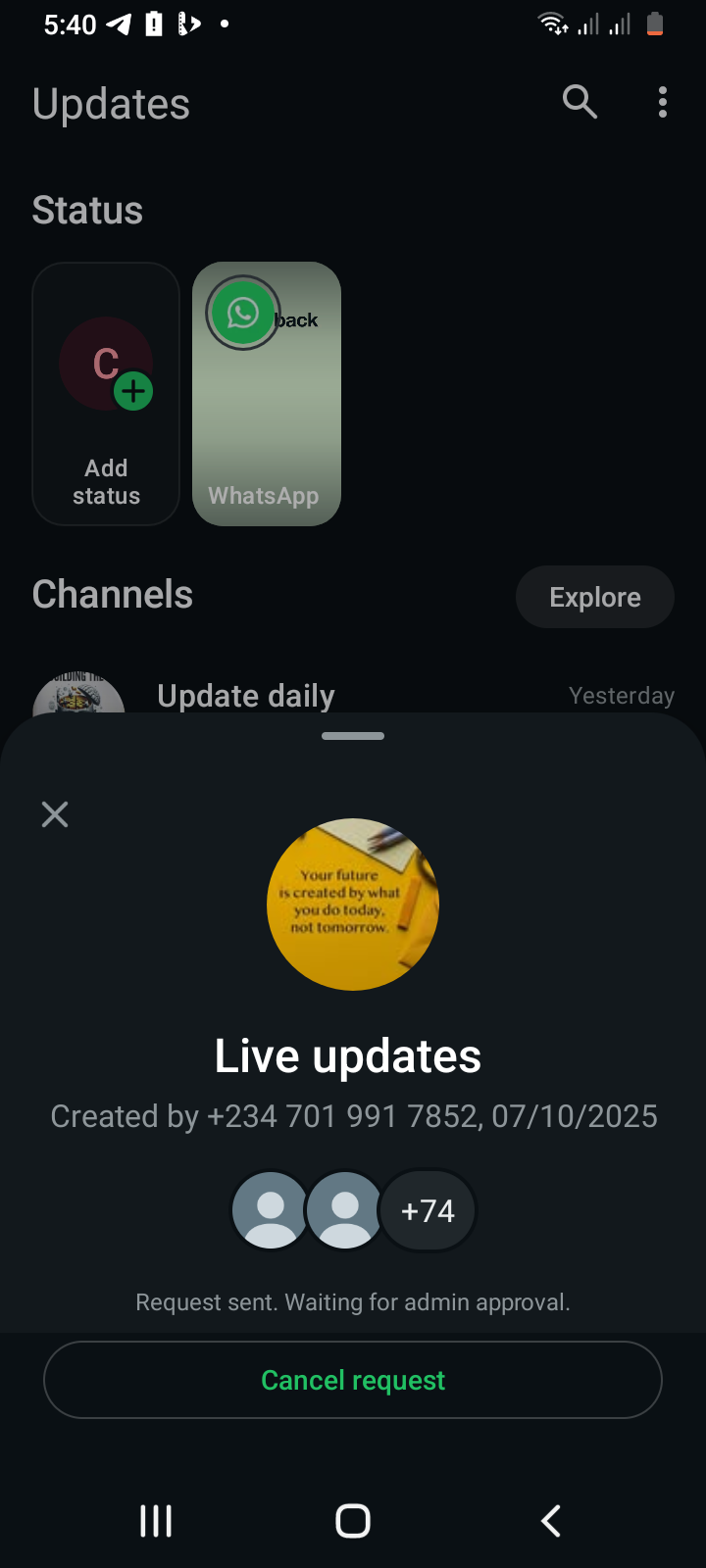Open the overflow menu
This screenshot has height=1568, width=706.
(663, 102)
